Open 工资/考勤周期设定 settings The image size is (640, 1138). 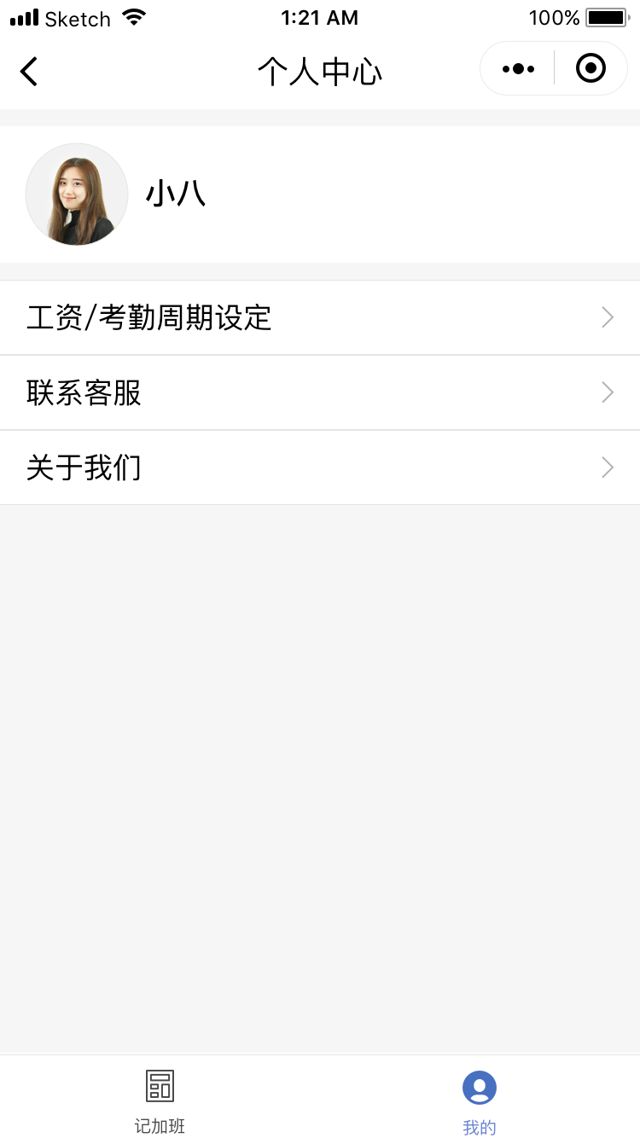click(320, 318)
